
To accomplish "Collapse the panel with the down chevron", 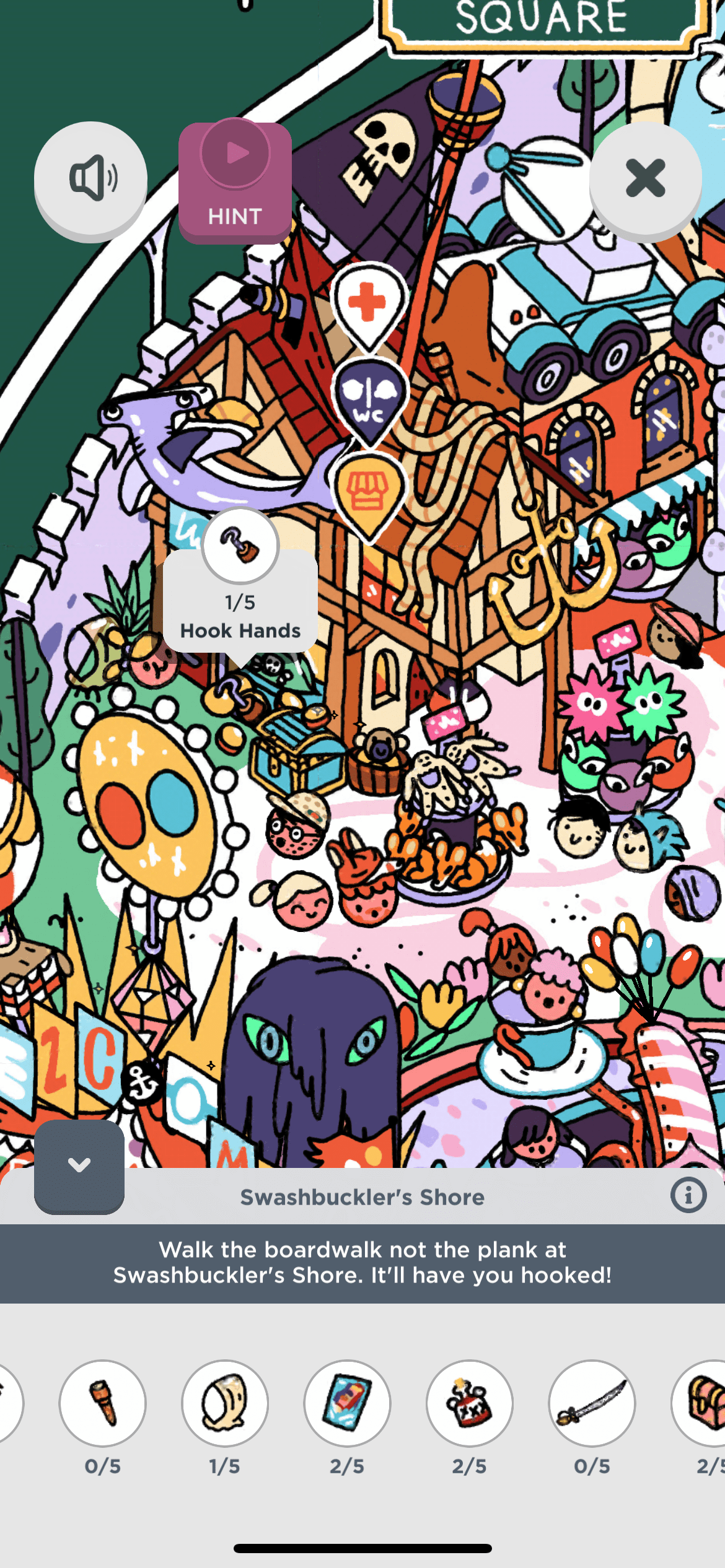I will click(x=79, y=1165).
